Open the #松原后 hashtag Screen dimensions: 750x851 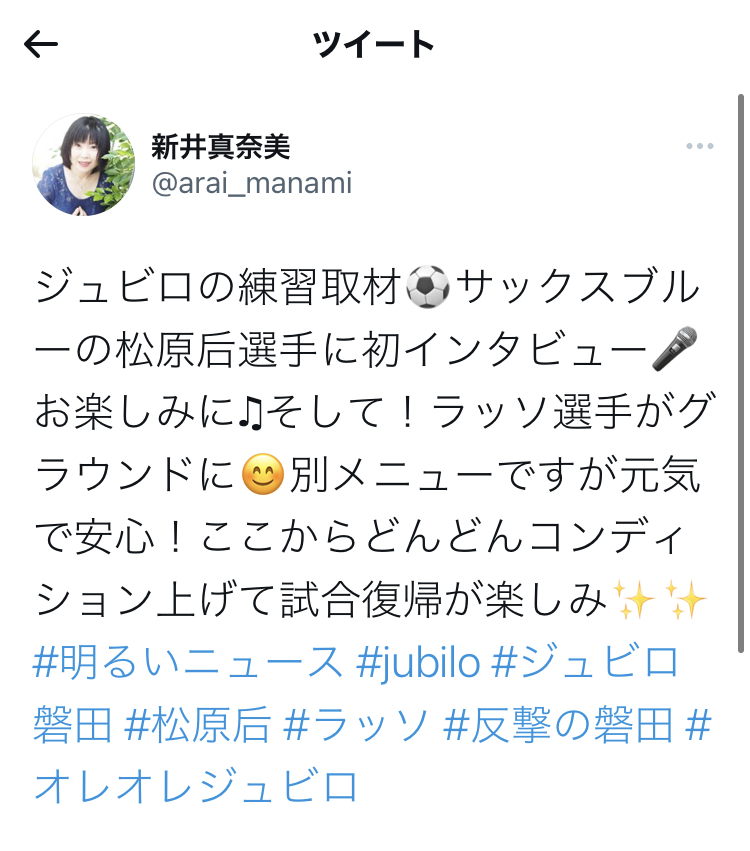(197, 724)
